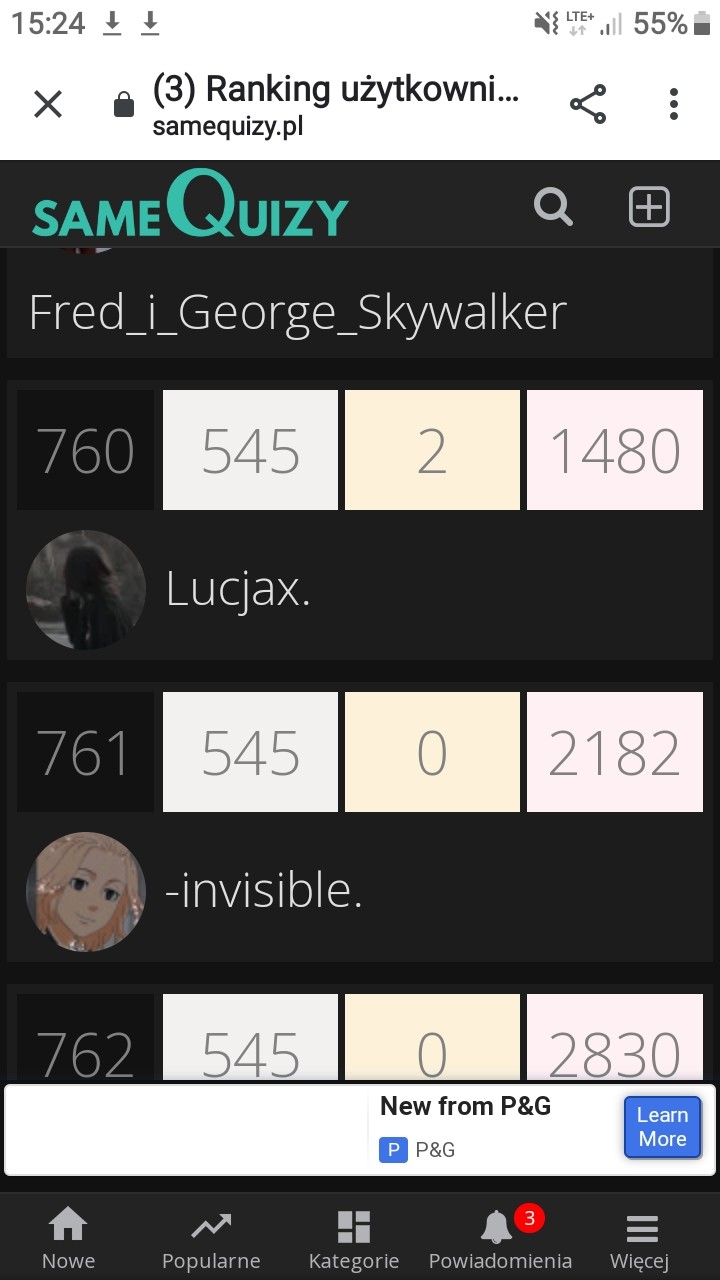The image size is (720, 1280).
Task: Tap Learn More on the P&G ad
Action: (x=662, y=1127)
